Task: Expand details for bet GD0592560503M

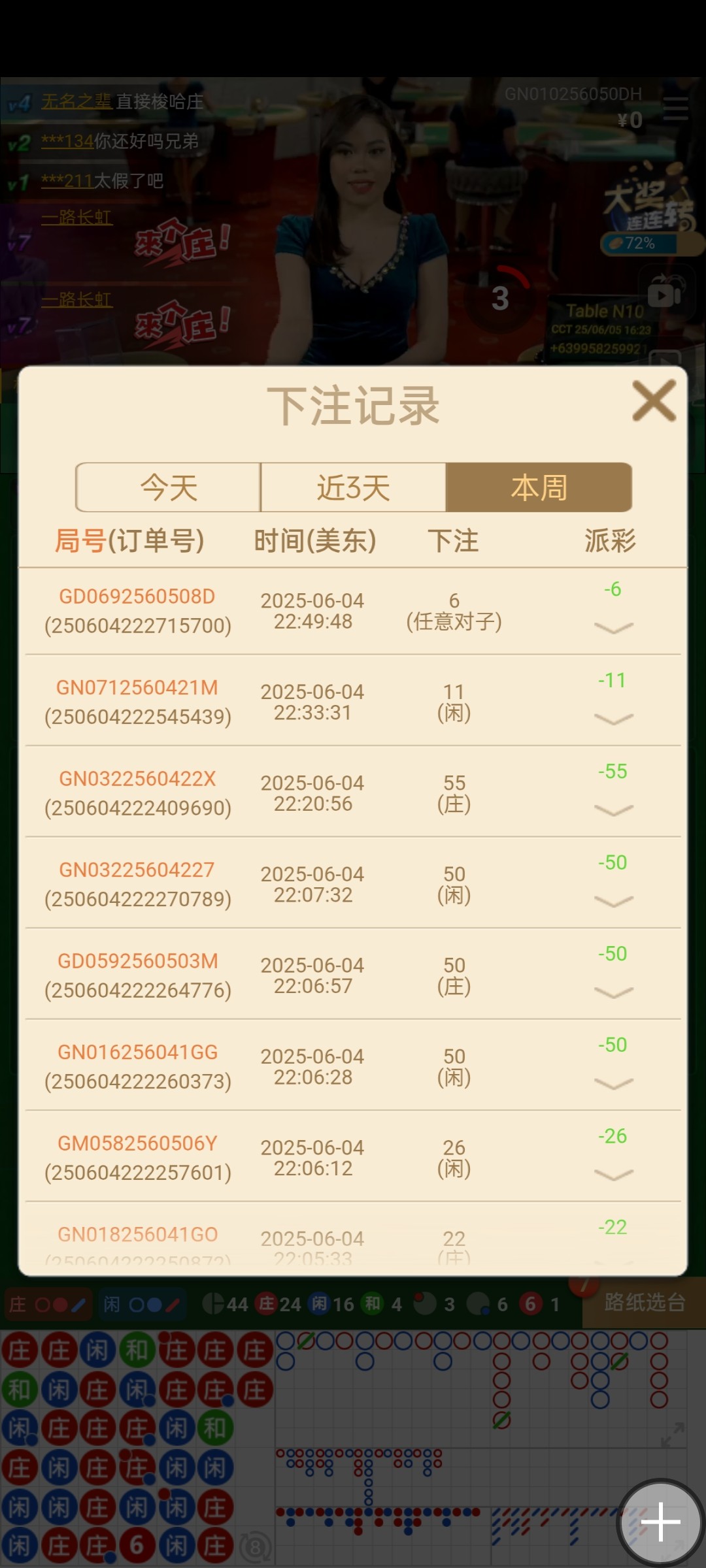Action: coord(613,992)
